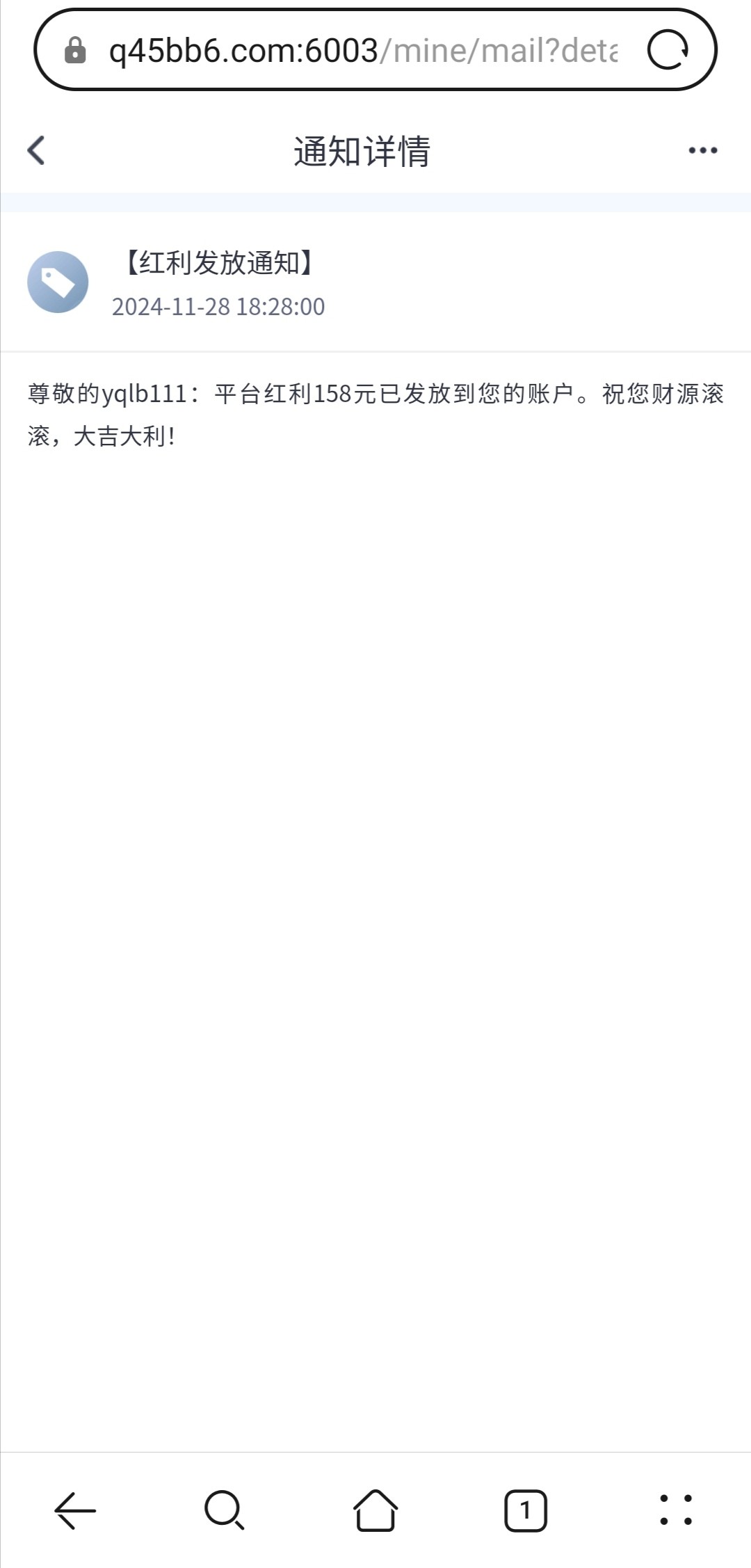This screenshot has height=1568, width=751.
Task: Open the browser tab switcher
Action: (x=526, y=1511)
